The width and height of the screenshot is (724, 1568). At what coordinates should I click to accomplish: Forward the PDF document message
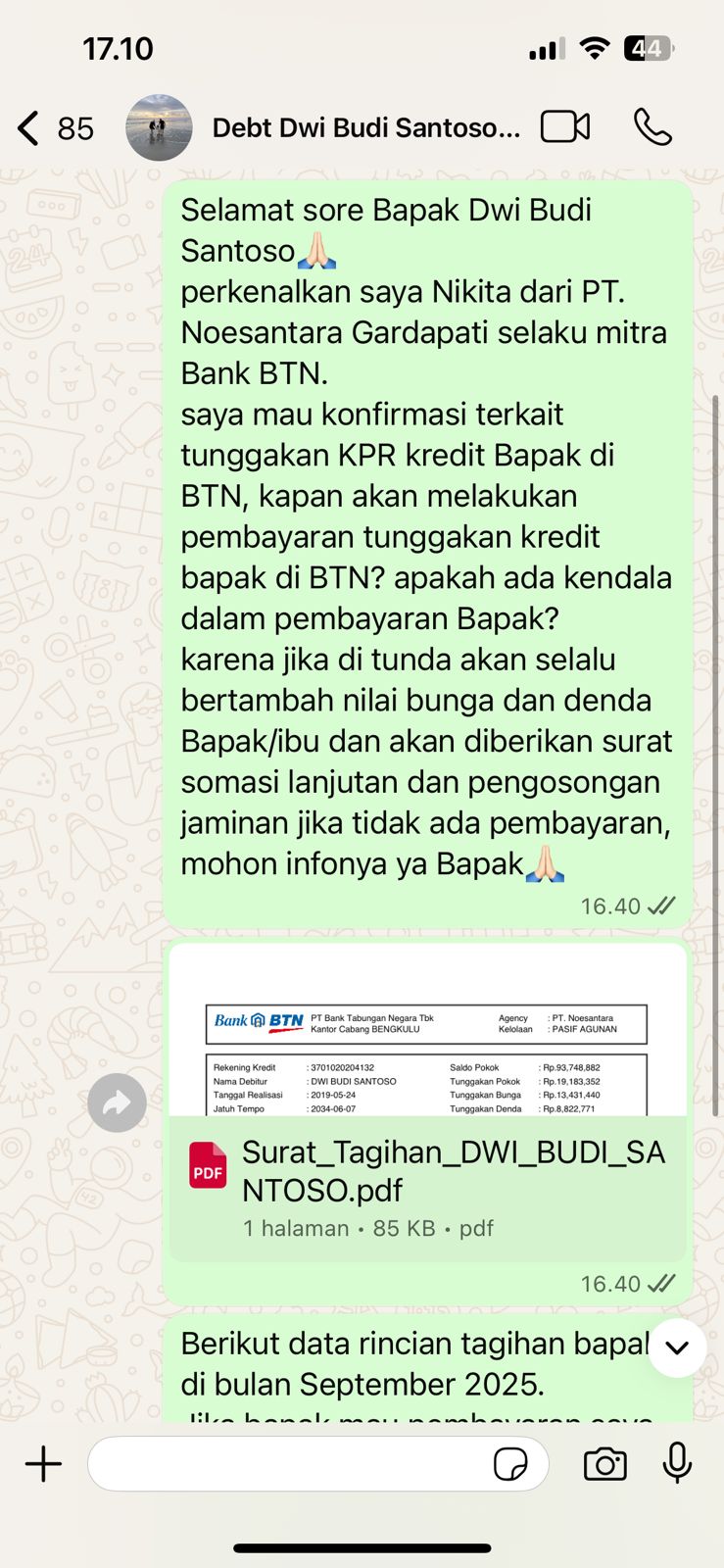(117, 1103)
